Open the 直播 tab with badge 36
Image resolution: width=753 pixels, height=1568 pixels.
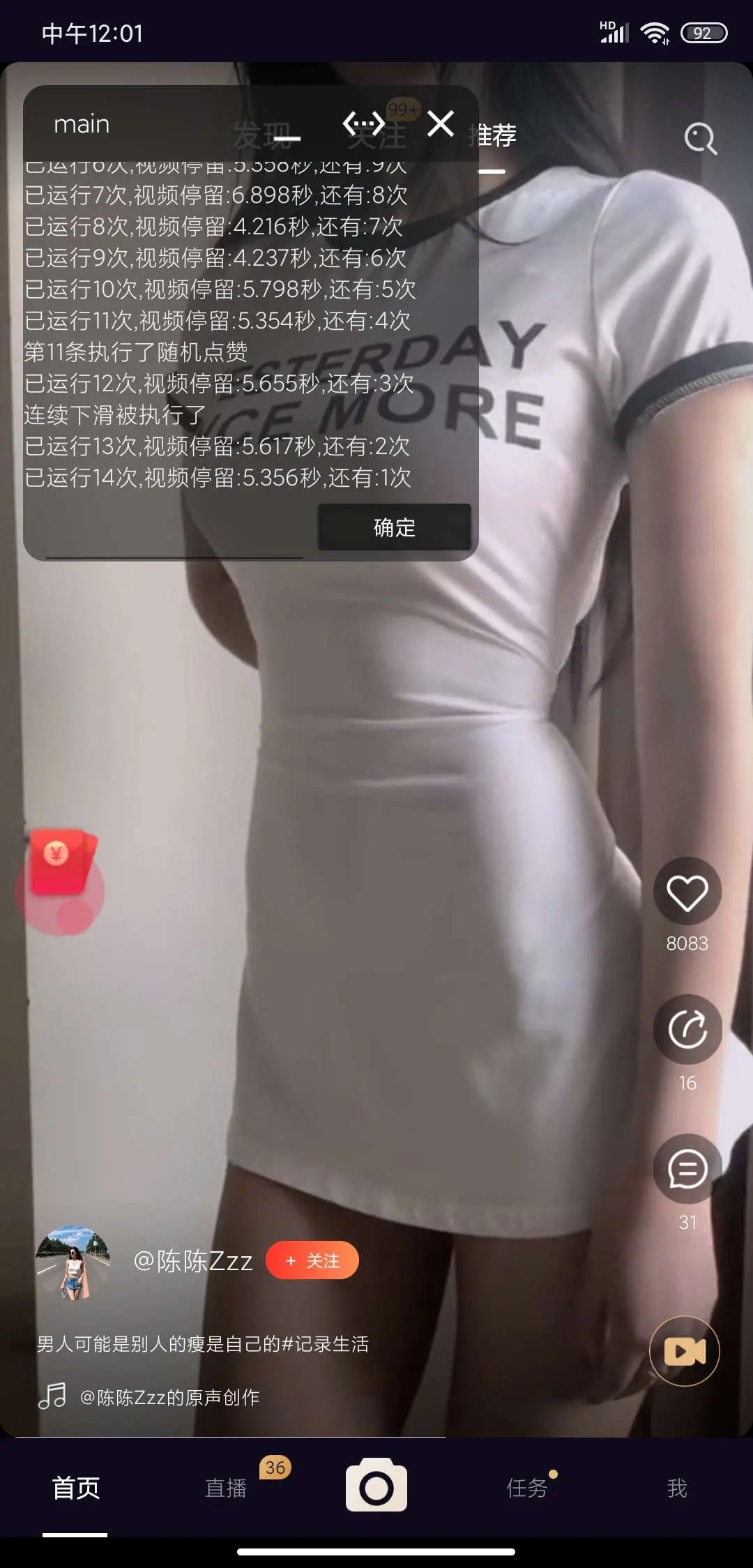[x=224, y=1488]
